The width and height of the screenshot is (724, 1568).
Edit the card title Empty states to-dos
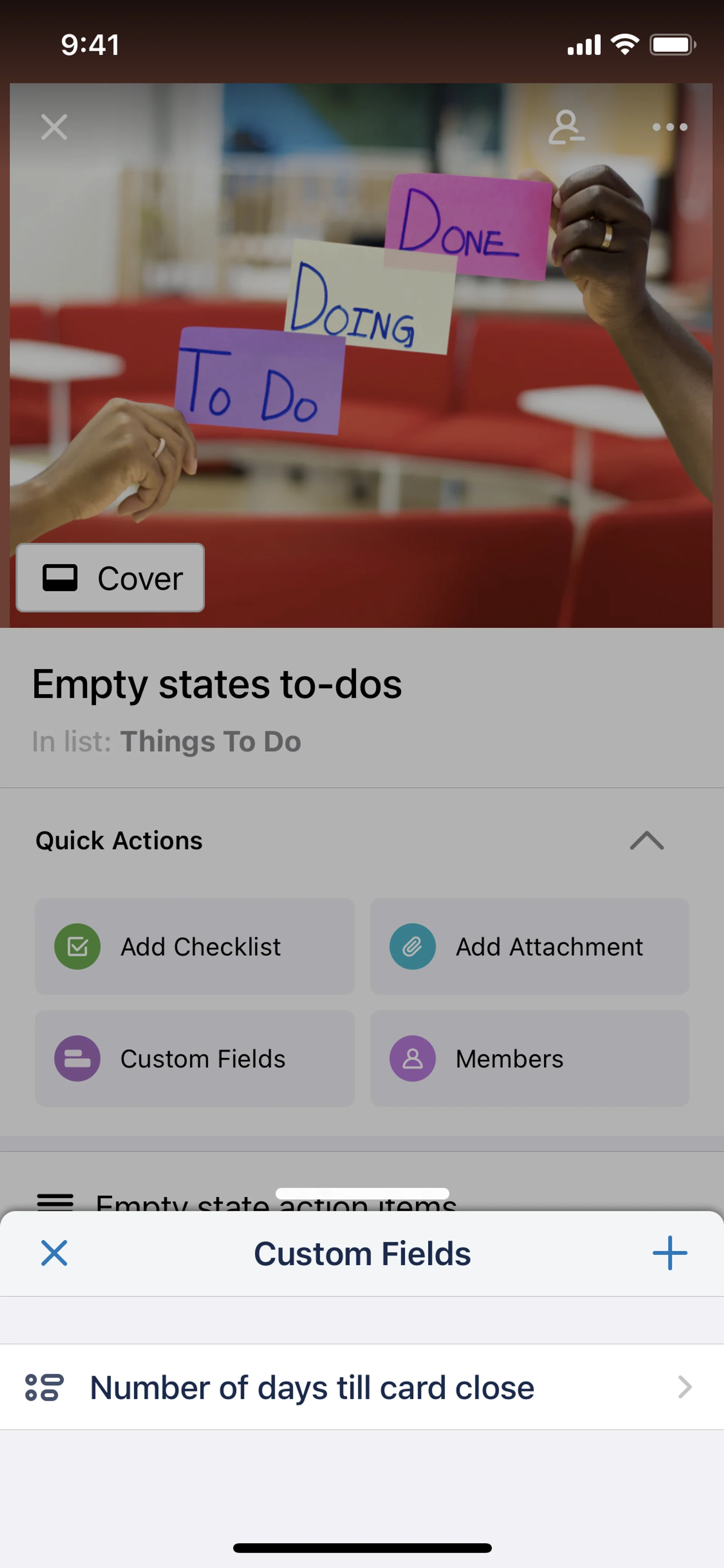pyautogui.click(x=216, y=684)
